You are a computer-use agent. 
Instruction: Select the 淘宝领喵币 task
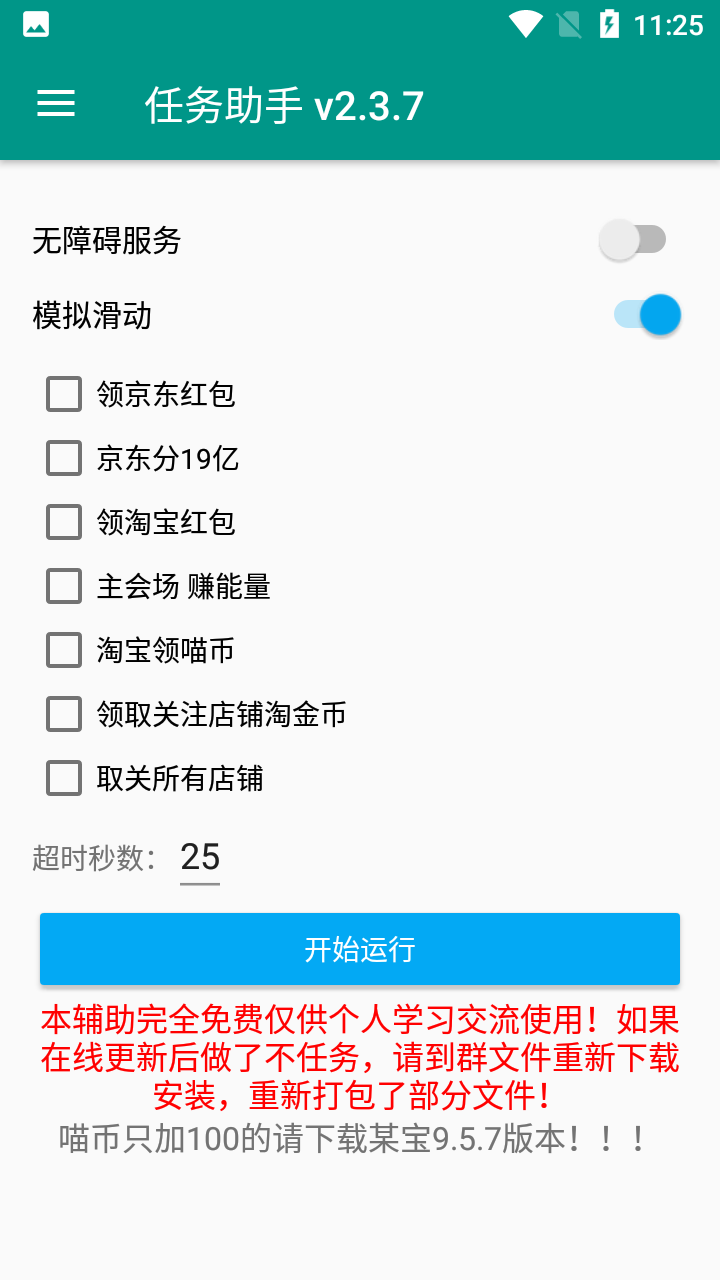click(63, 650)
